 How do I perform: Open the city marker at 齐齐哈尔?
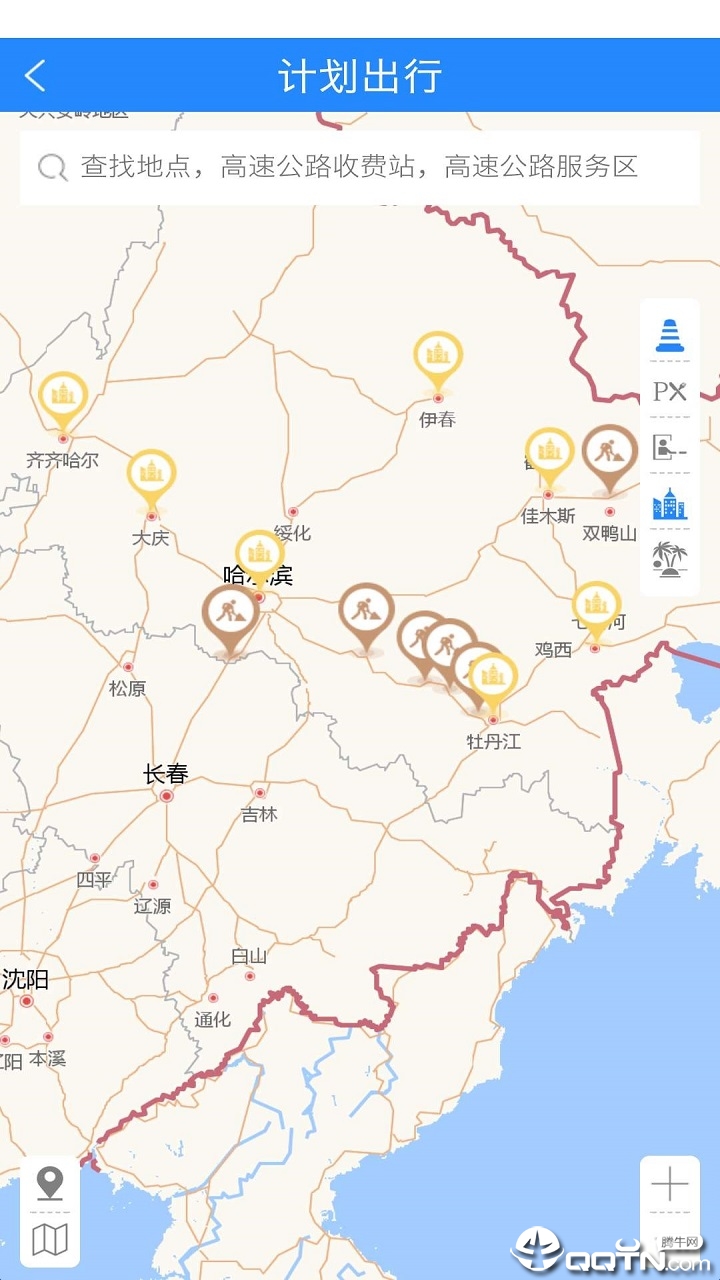pos(63,402)
